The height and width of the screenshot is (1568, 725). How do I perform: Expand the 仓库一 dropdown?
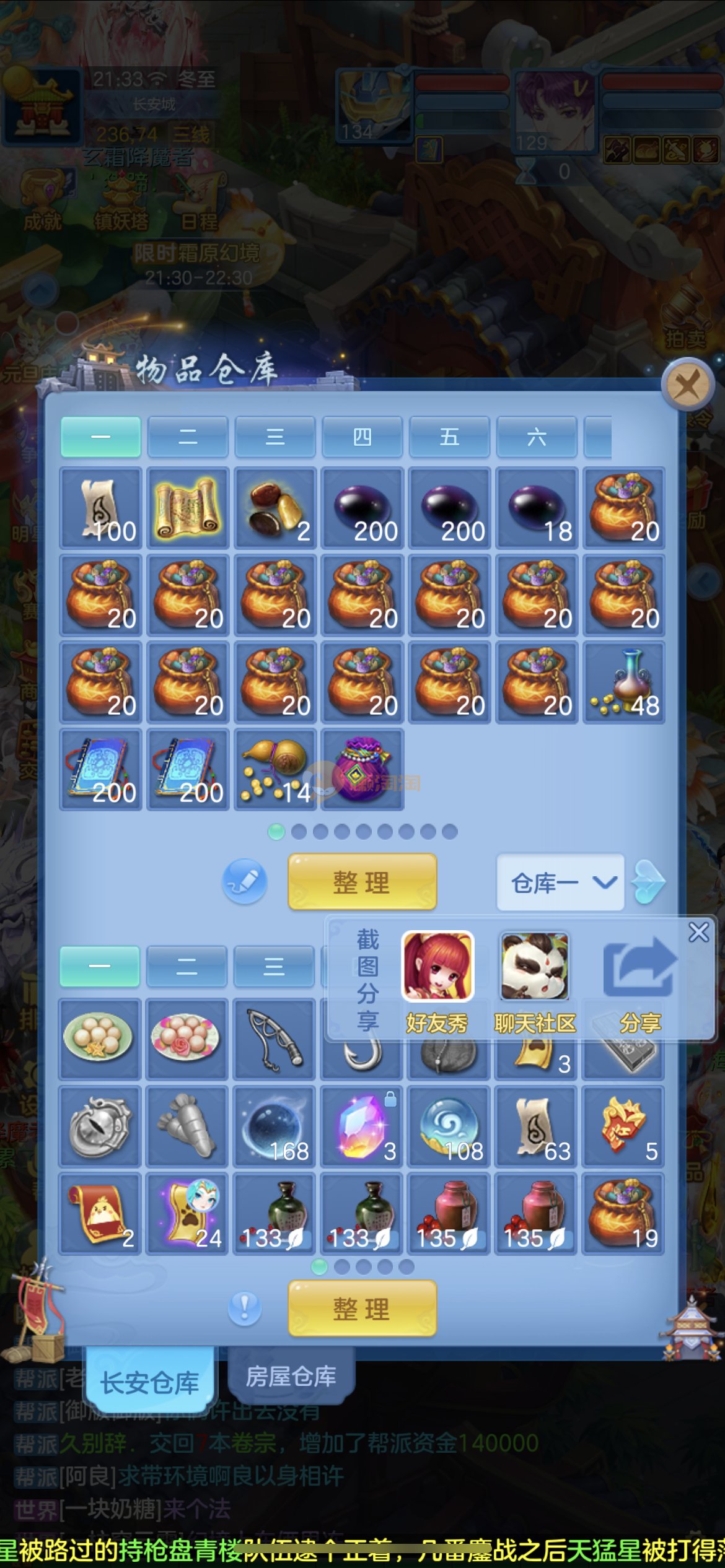pos(560,882)
